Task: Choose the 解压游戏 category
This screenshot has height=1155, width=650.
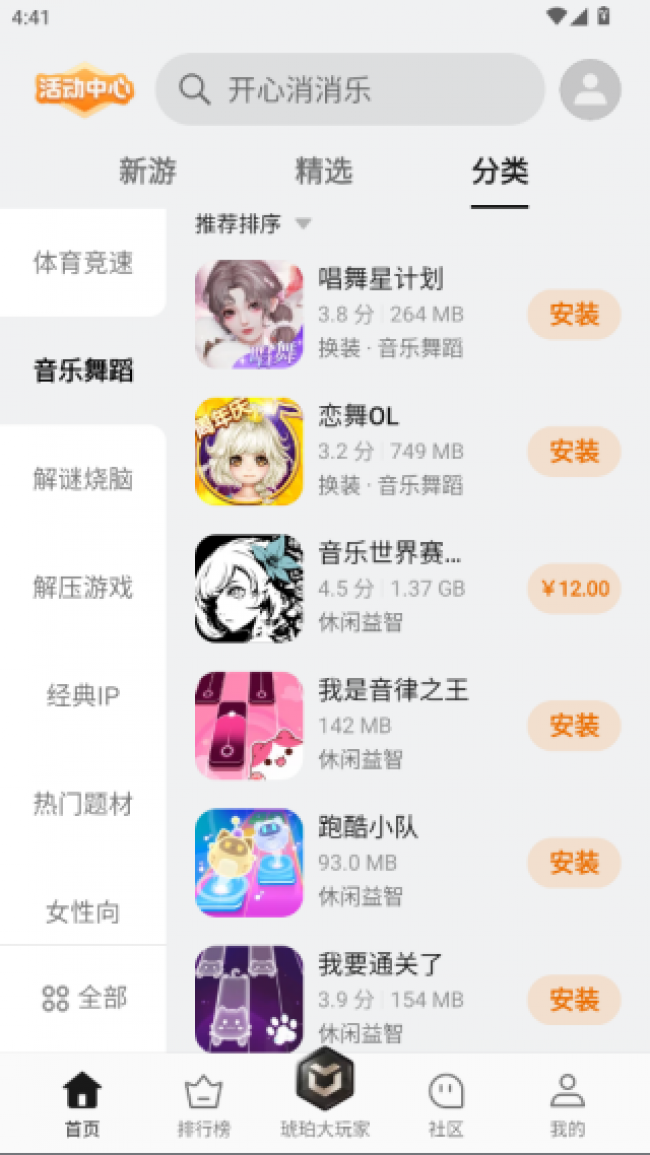Action: 83,587
